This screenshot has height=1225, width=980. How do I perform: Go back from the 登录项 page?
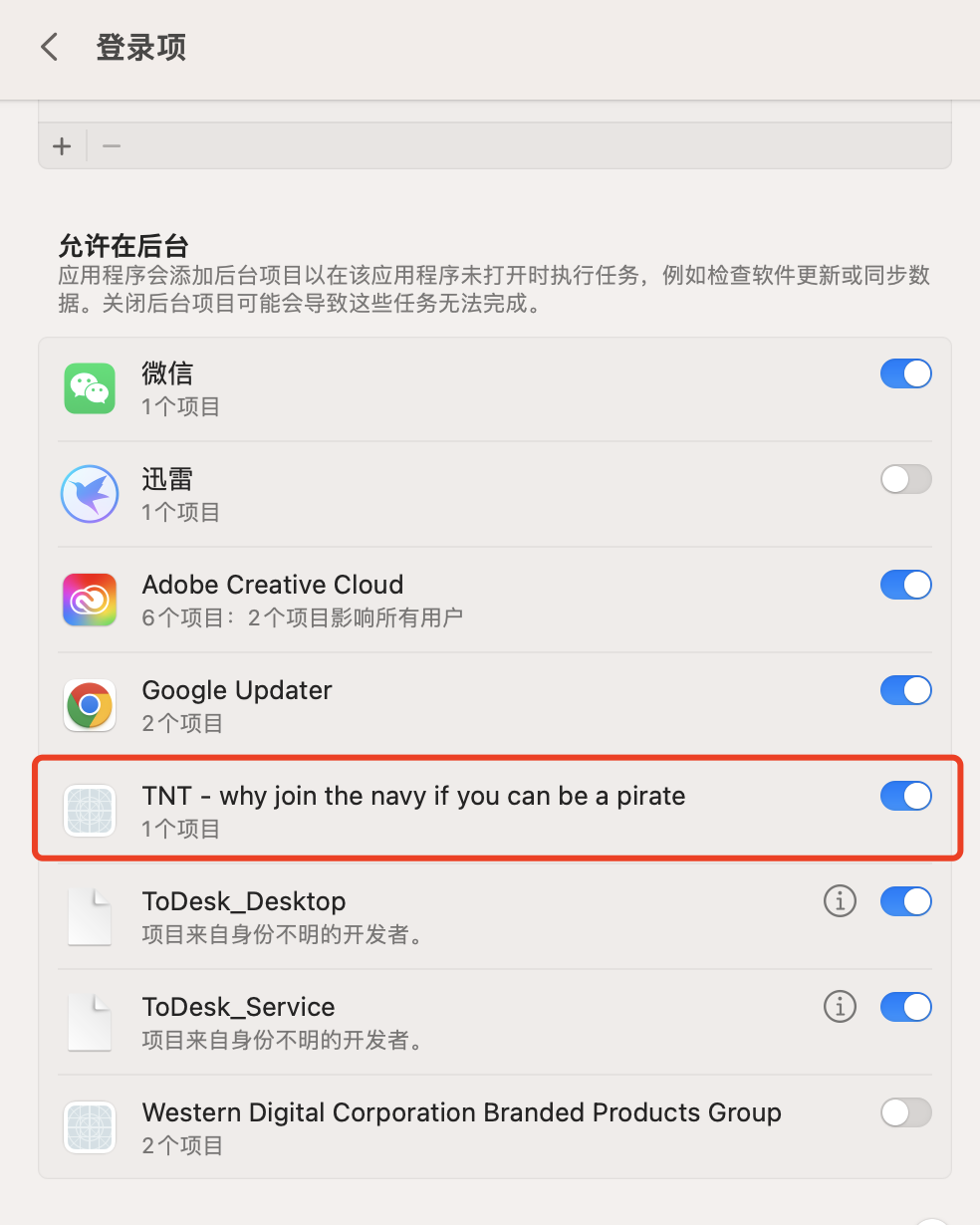tap(49, 47)
